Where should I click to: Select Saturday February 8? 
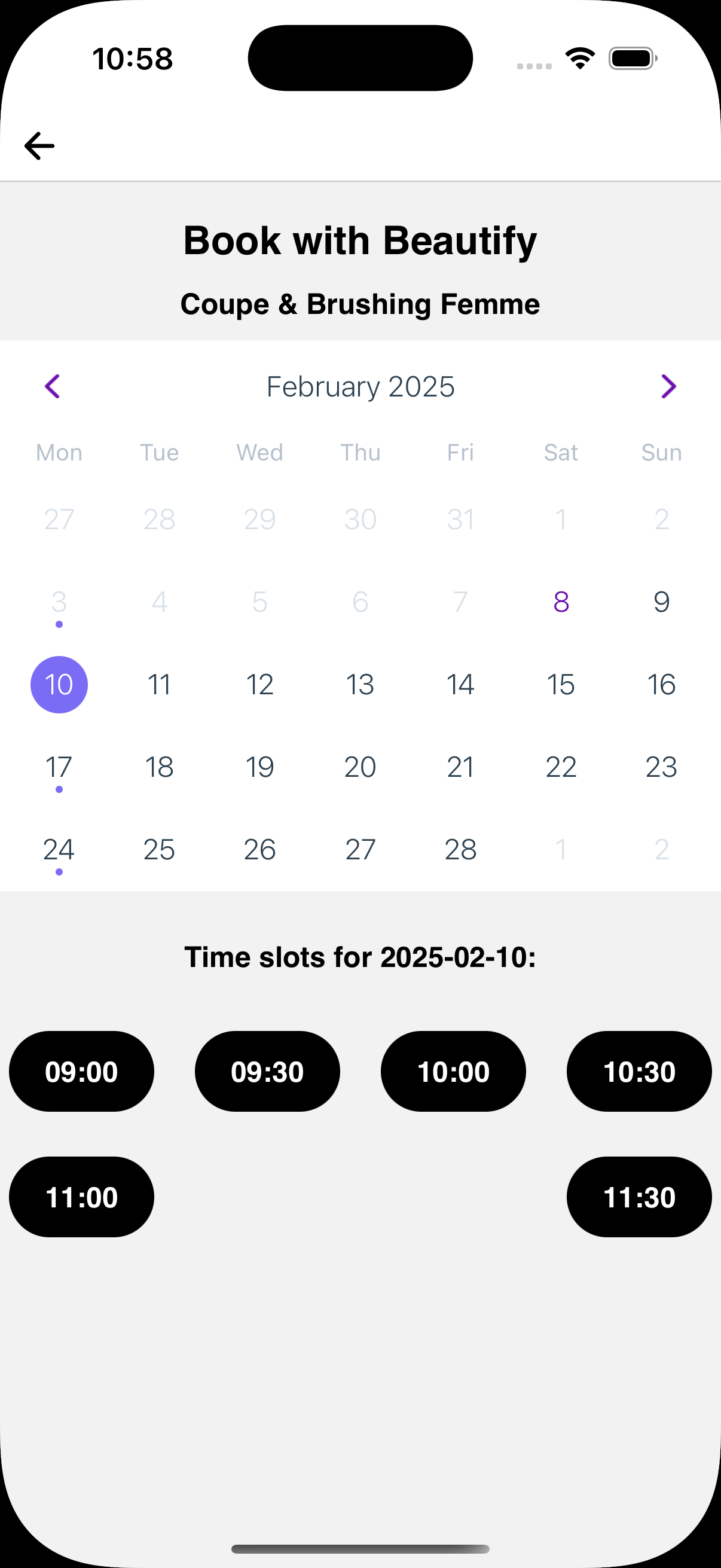pyautogui.click(x=561, y=602)
